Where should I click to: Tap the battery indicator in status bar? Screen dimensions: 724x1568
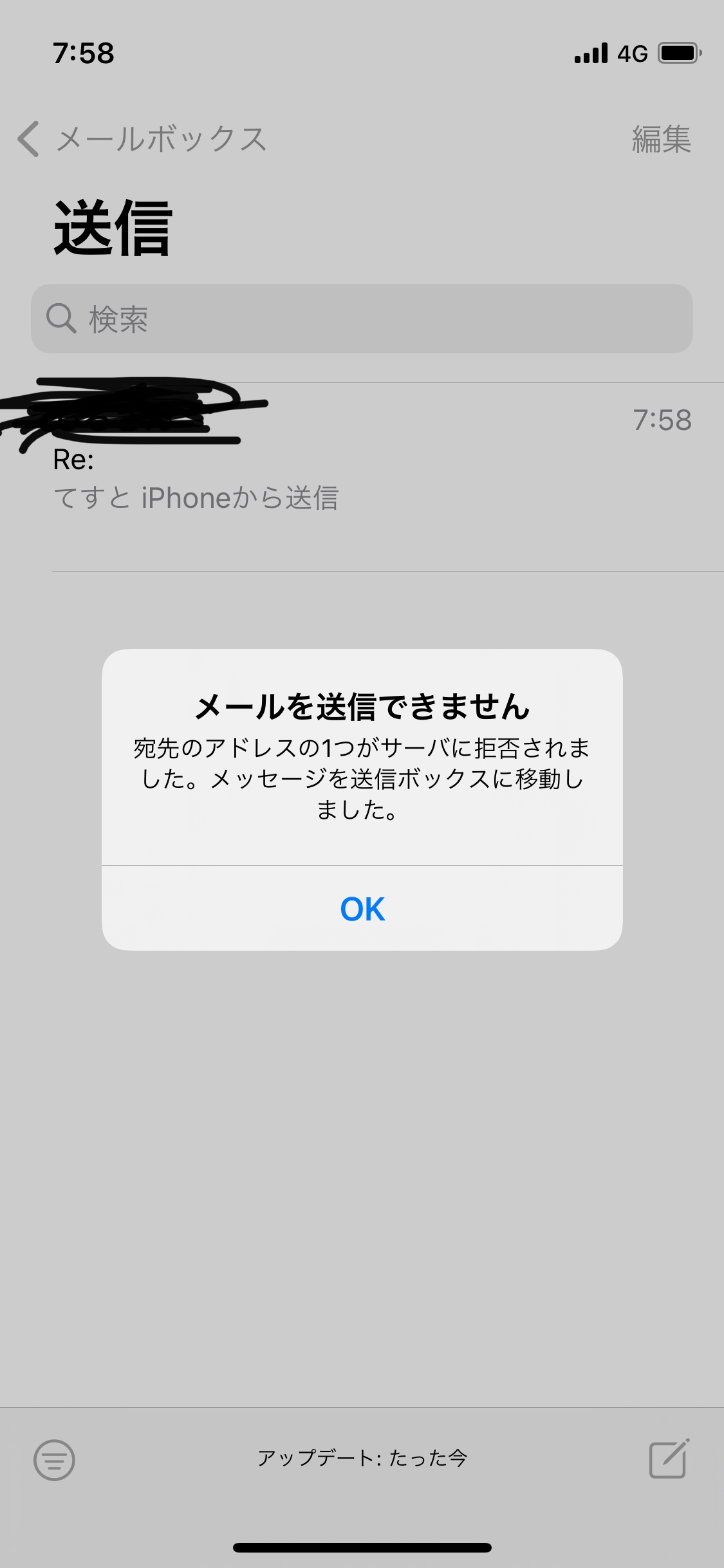(x=678, y=54)
